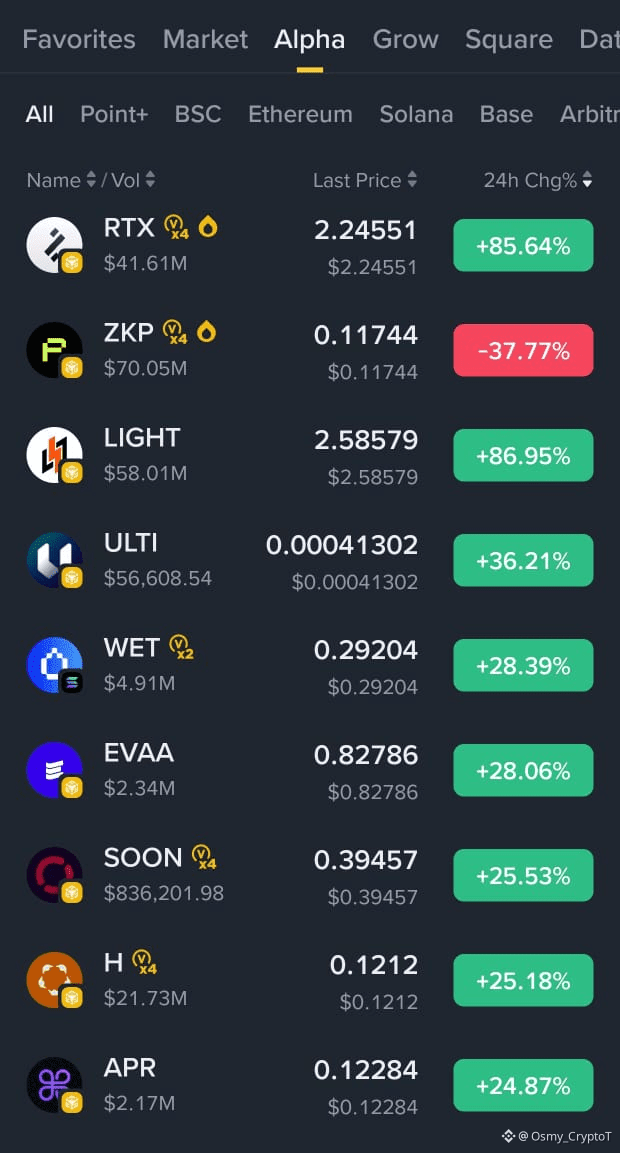This screenshot has height=1153, width=620.
Task: Open the Grow tab
Action: [405, 39]
